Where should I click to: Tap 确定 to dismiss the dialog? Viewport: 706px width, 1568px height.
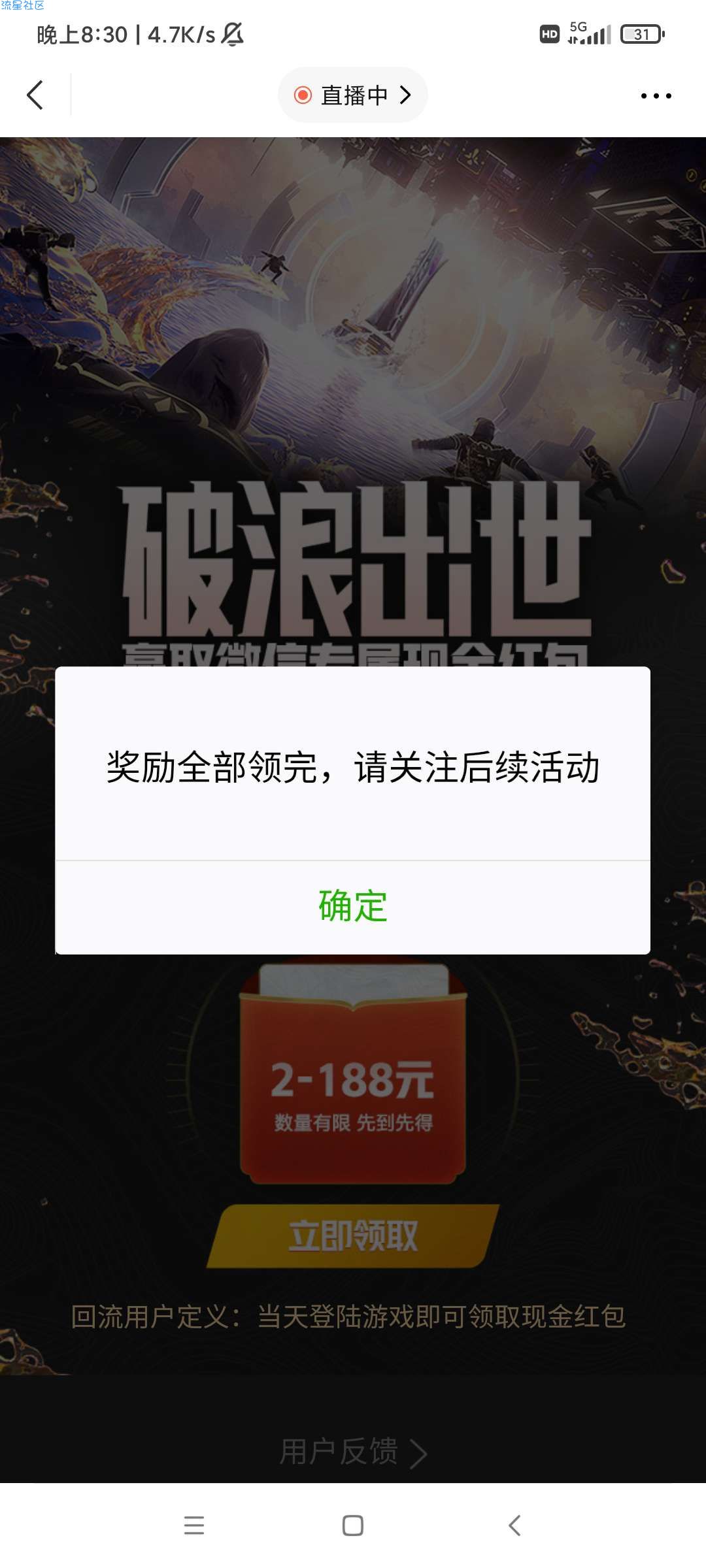(353, 906)
